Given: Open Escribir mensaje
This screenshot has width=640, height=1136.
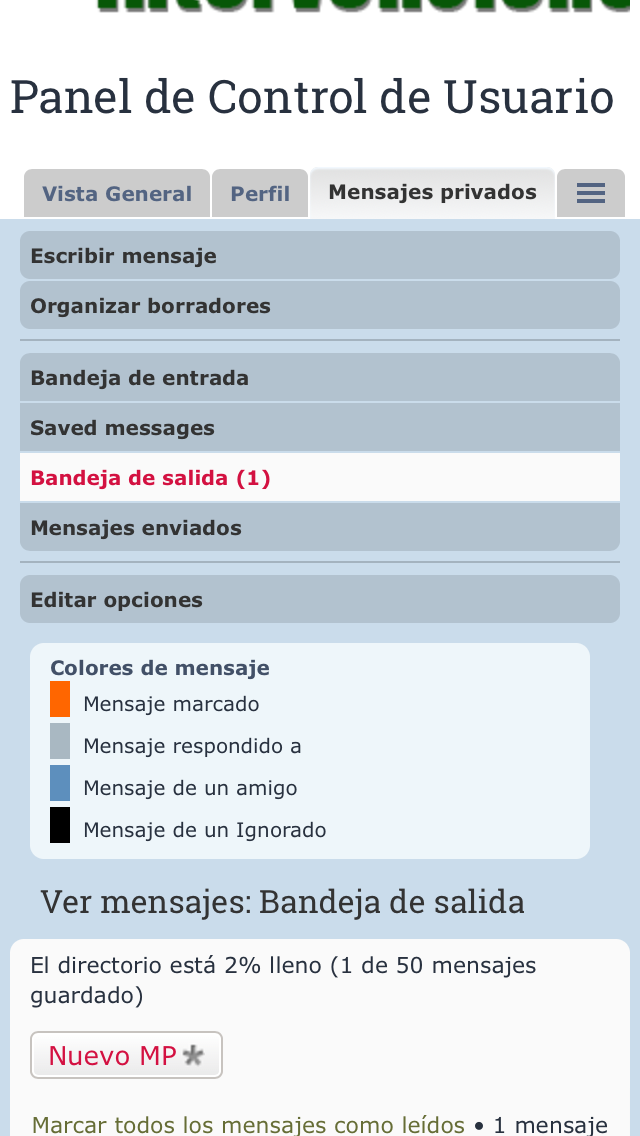Looking at the screenshot, I should click(320, 256).
